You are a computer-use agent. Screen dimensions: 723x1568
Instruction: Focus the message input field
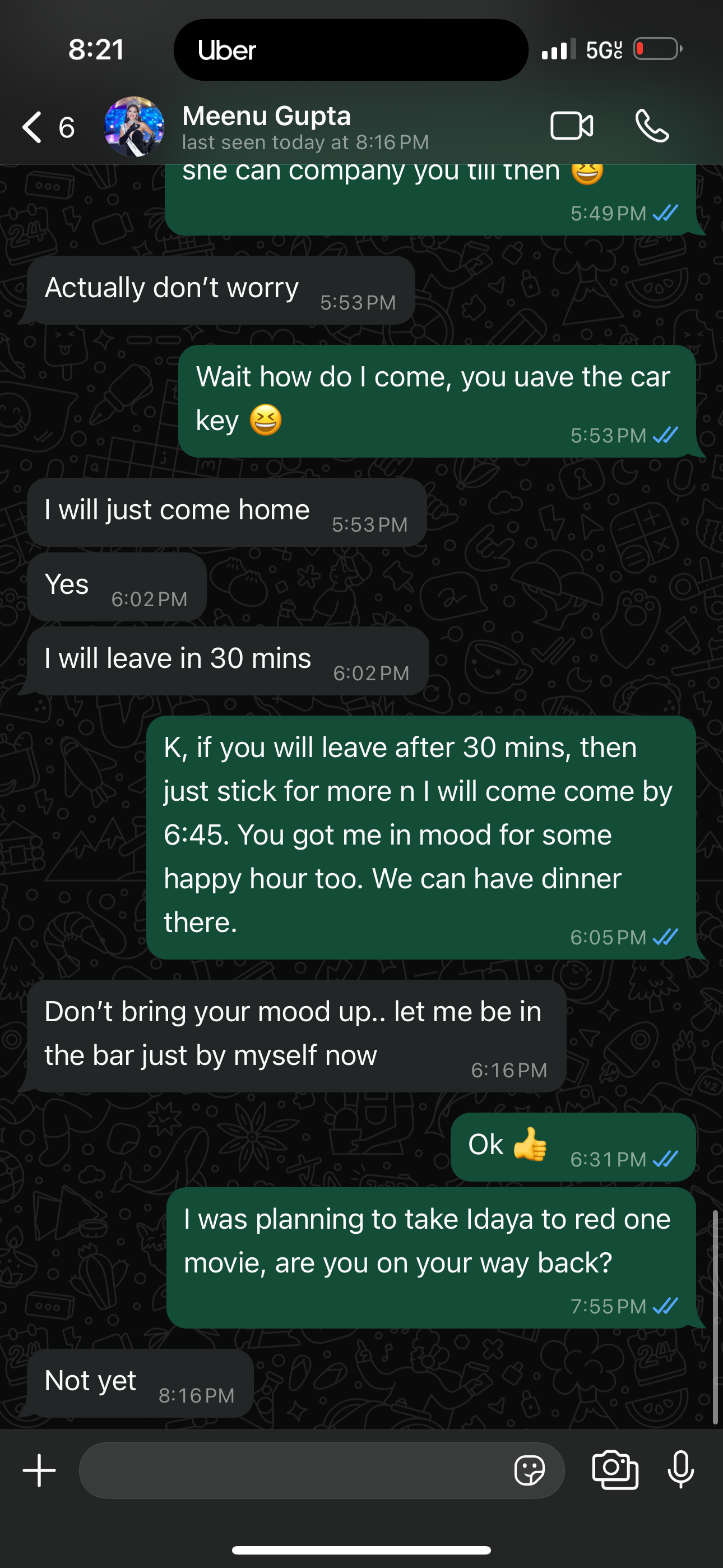[x=292, y=1470]
